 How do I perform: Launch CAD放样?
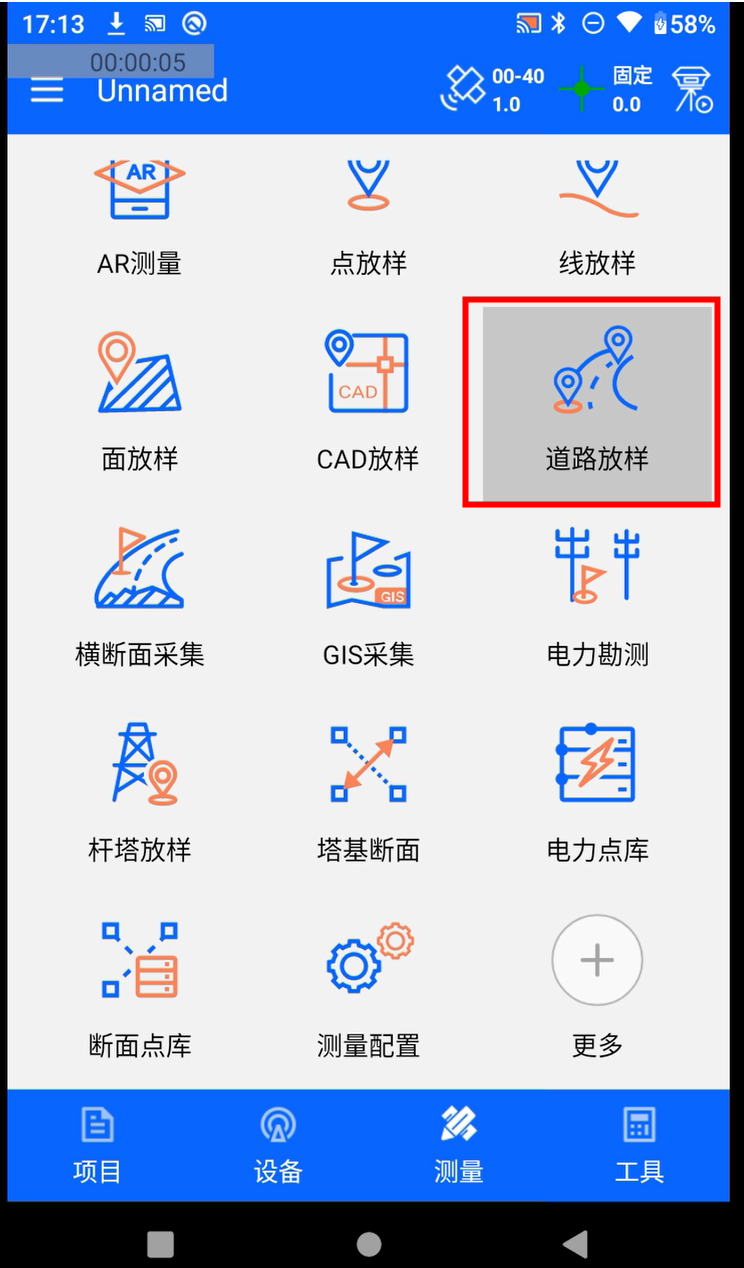tap(368, 400)
